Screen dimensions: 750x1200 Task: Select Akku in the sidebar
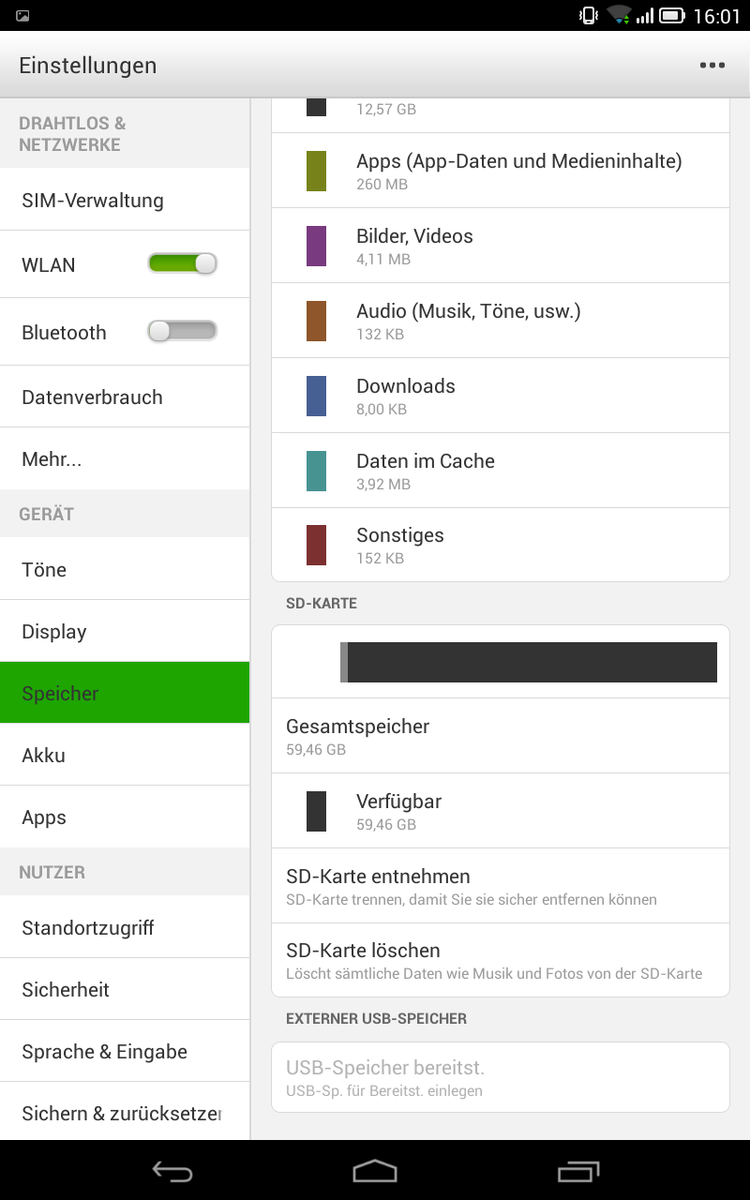point(124,755)
